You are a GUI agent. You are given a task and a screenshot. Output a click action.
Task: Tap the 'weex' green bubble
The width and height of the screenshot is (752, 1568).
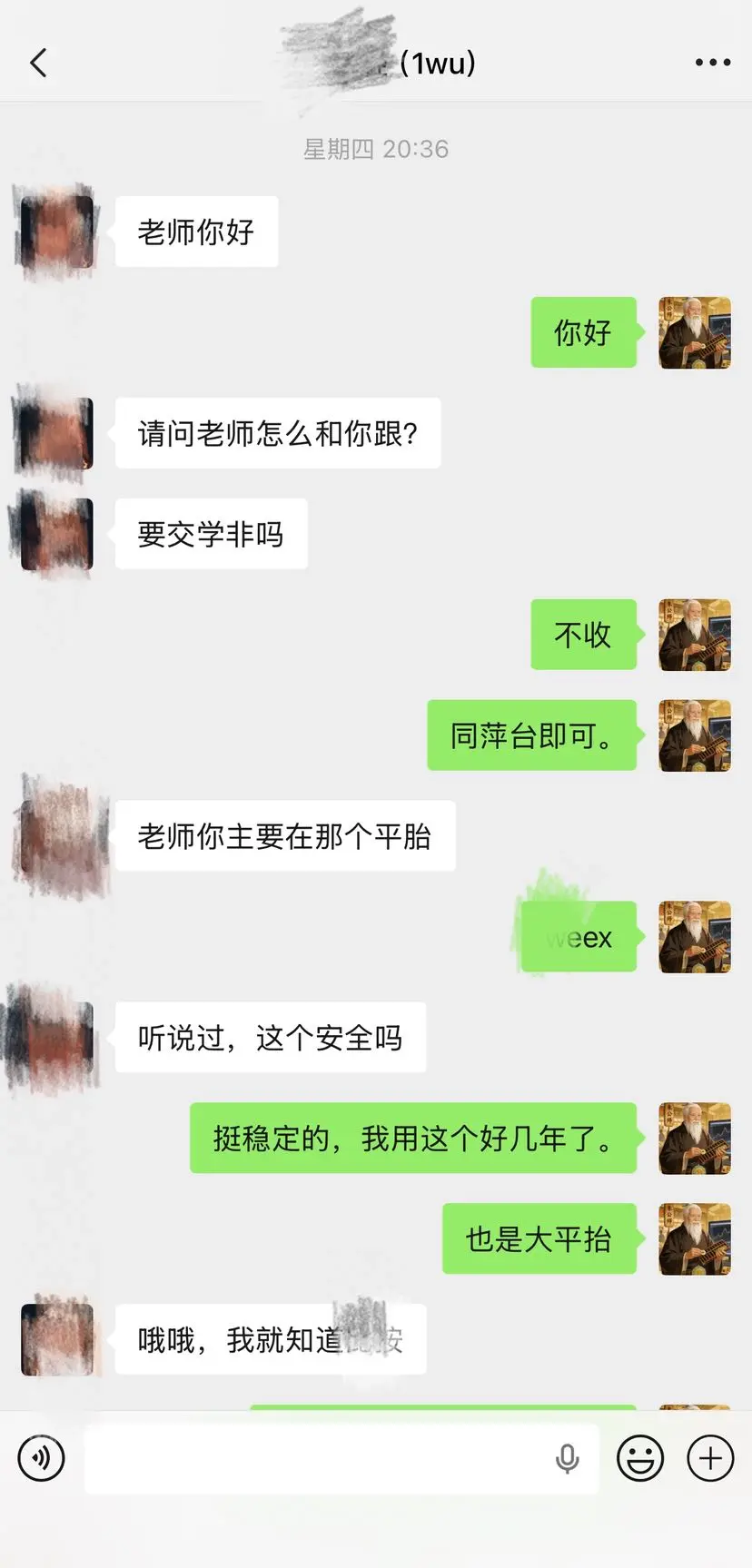click(578, 937)
